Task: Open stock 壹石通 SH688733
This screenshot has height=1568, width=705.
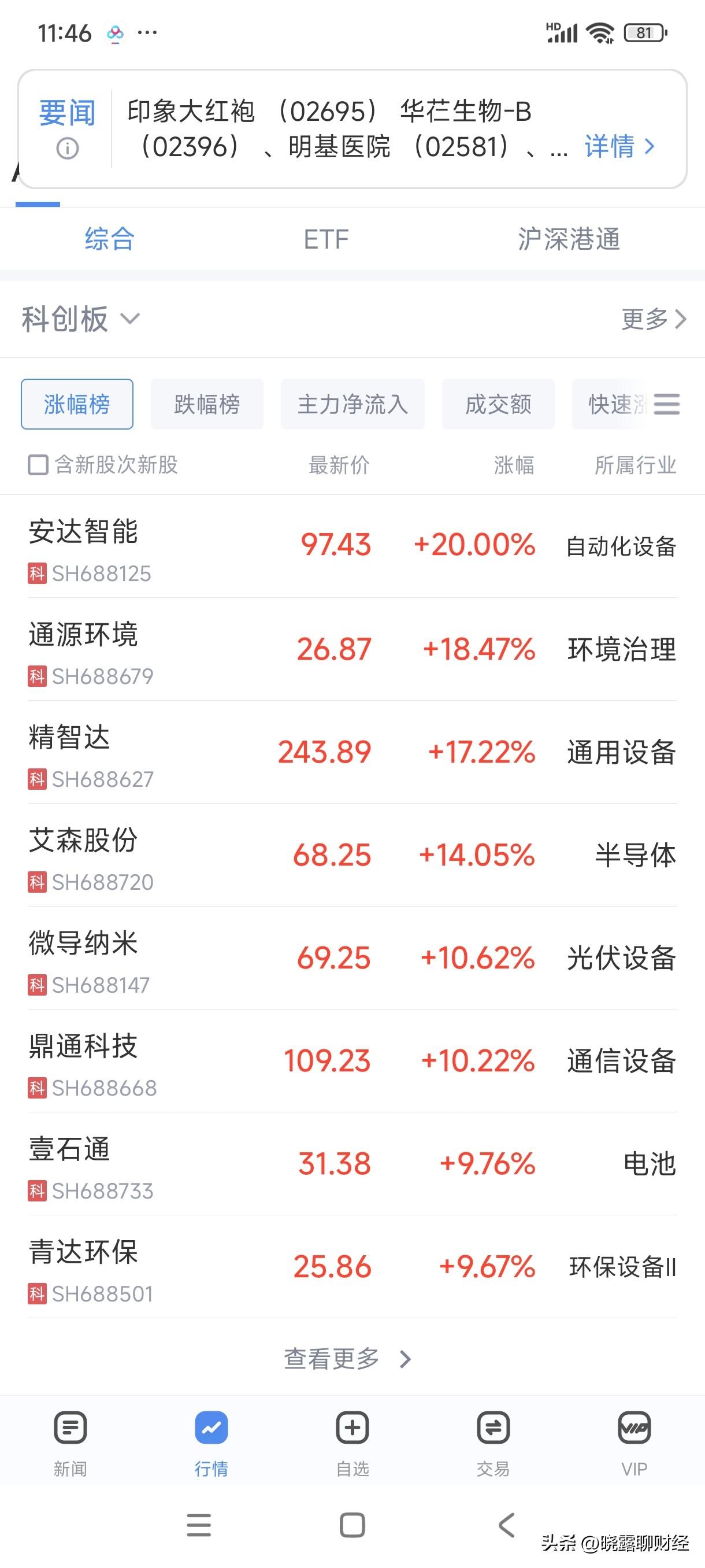Action: coord(352,1164)
